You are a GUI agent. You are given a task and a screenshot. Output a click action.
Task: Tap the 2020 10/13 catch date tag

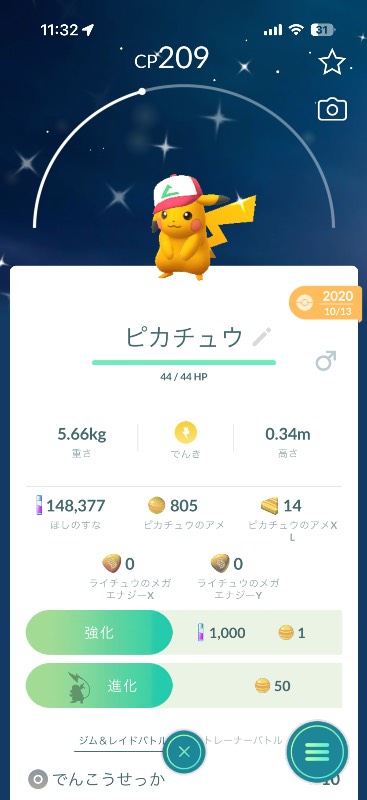pos(328,303)
